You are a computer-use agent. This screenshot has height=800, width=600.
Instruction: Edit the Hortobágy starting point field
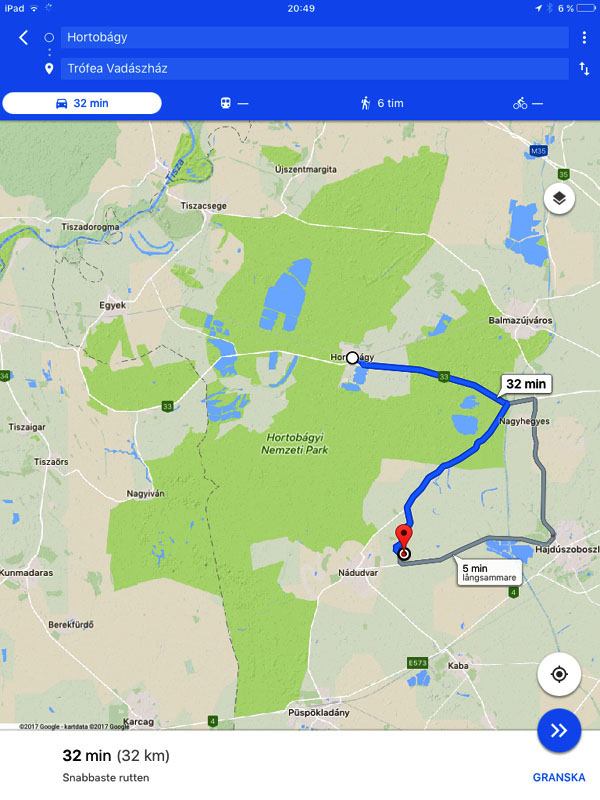[314, 38]
